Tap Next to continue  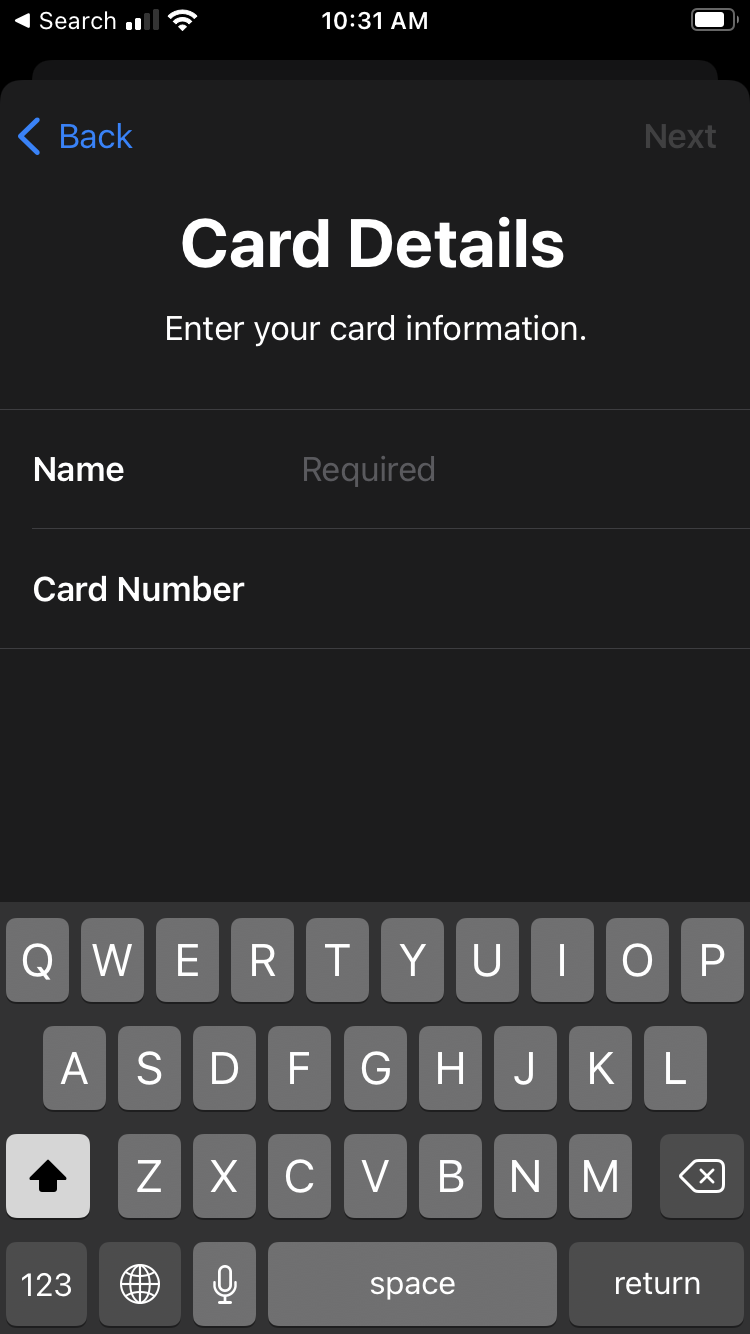pyautogui.click(x=681, y=136)
